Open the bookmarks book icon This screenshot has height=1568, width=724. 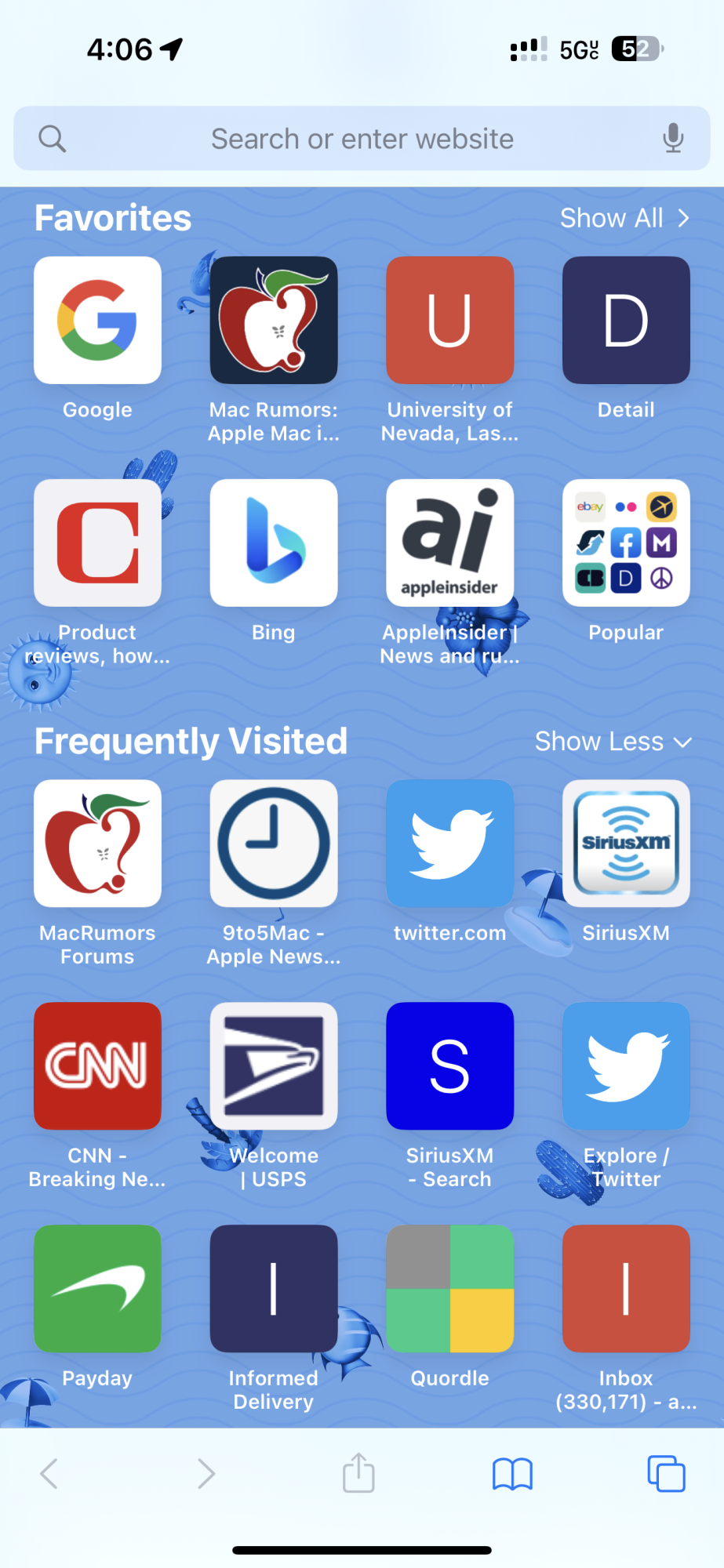512,1474
